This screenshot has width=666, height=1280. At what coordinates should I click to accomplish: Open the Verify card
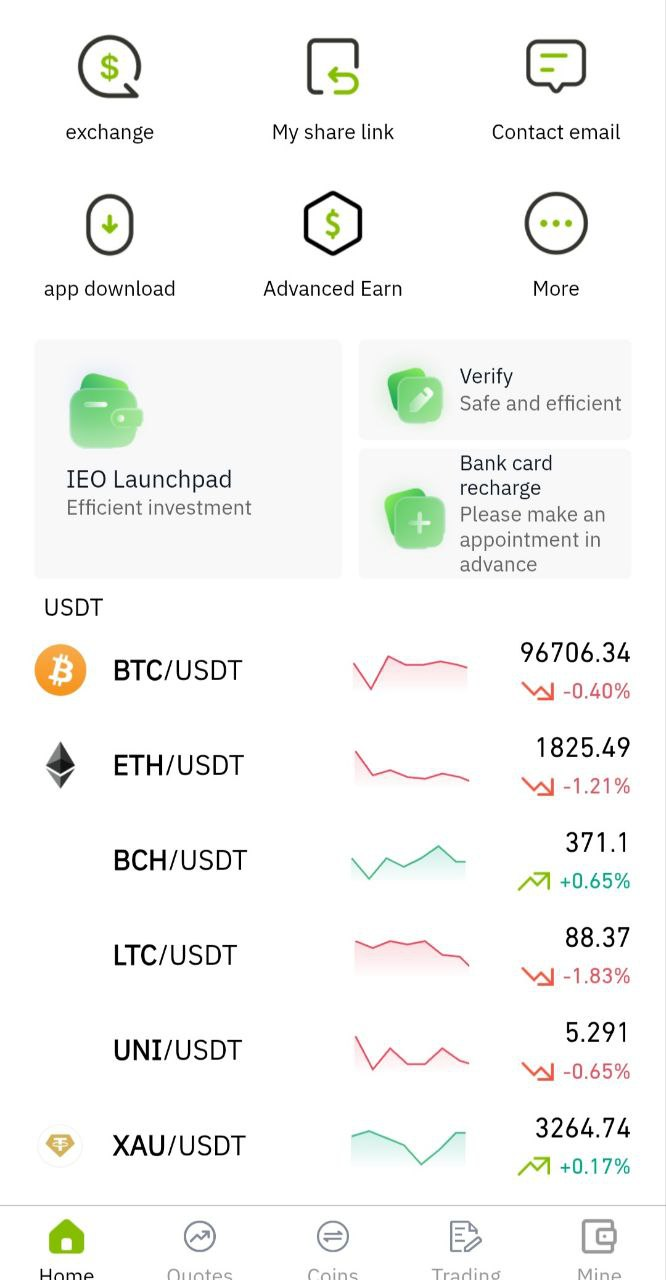click(x=495, y=390)
